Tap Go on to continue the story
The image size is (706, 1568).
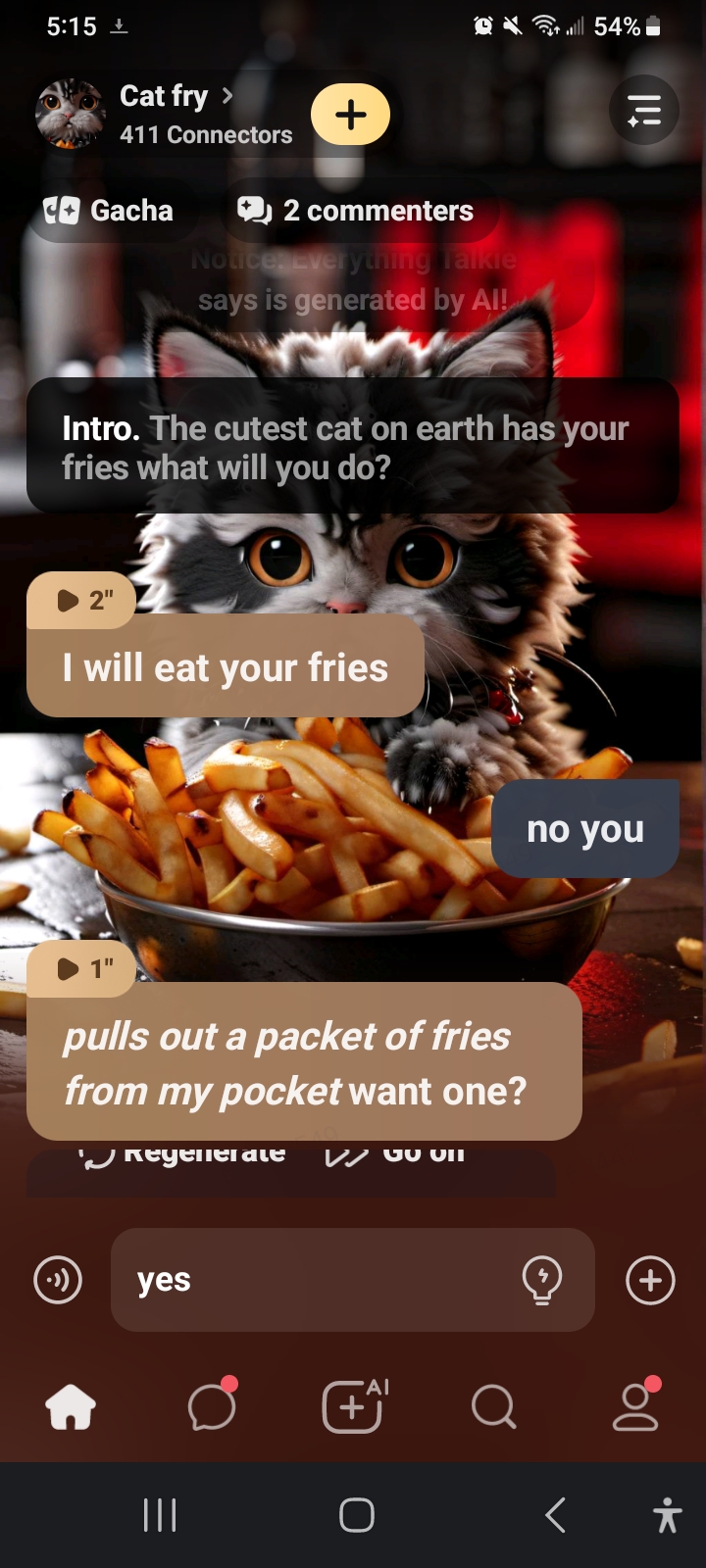pos(396,1156)
